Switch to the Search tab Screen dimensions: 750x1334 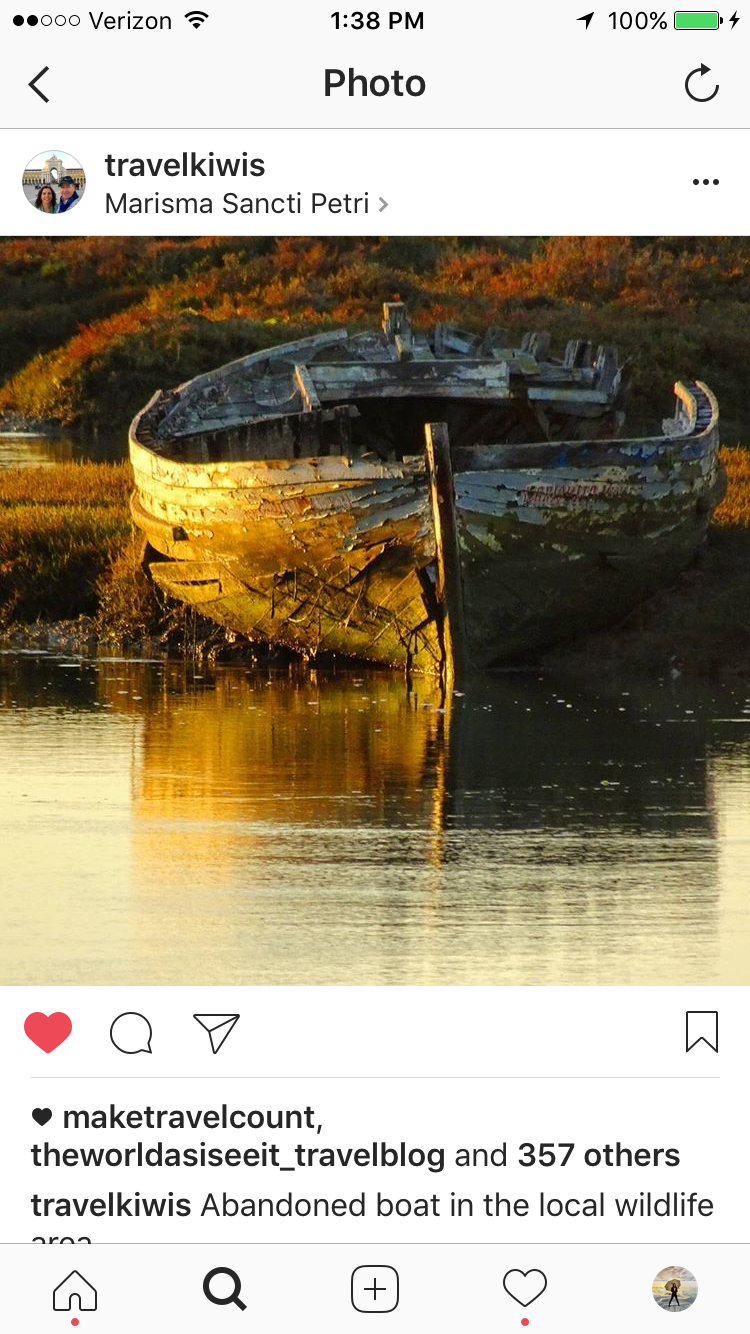[225, 1289]
